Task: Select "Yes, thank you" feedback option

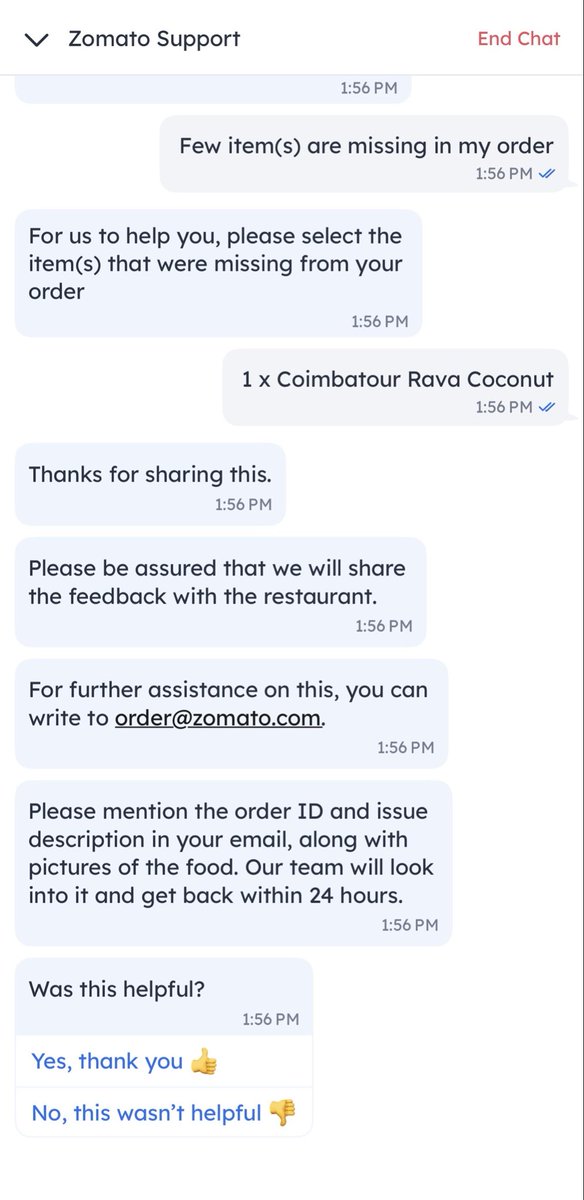Action: (164, 1061)
